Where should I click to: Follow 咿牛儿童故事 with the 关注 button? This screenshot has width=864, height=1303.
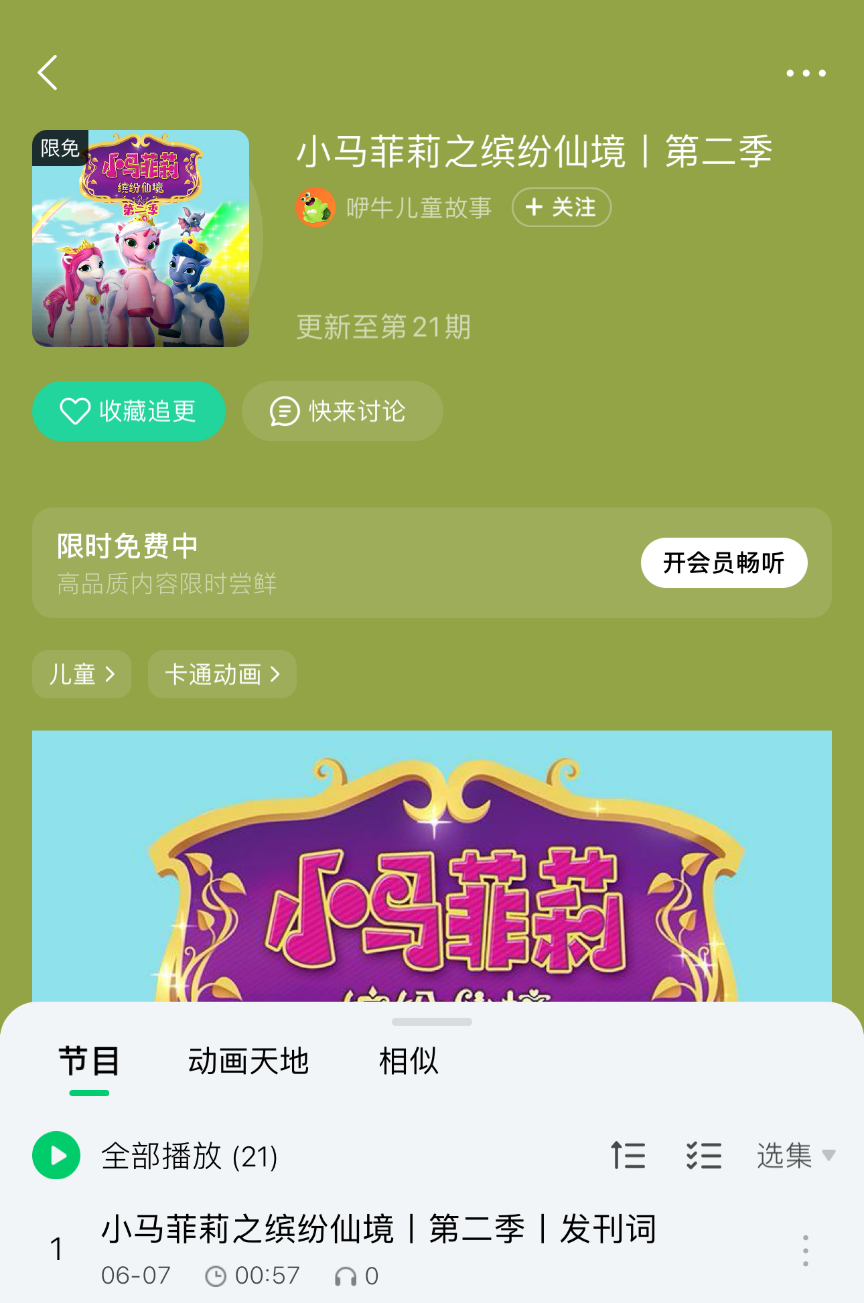pos(561,207)
